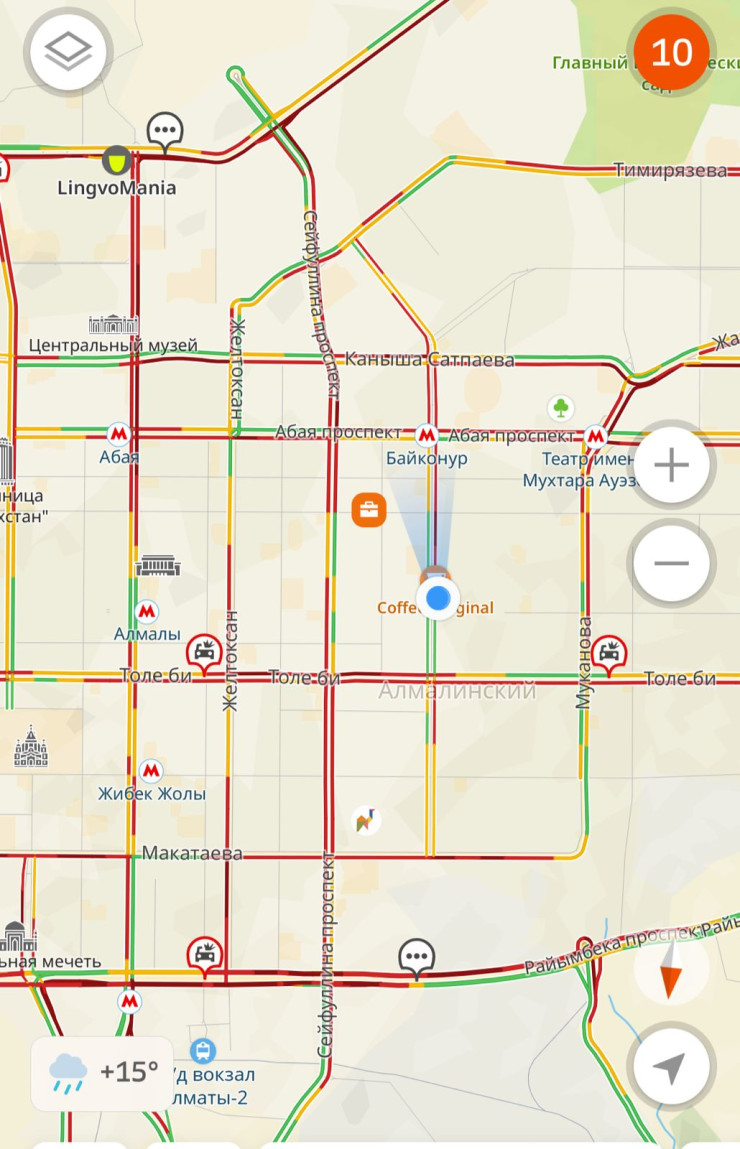Open the map layers menu
Viewport: 740px width, 1149px height.
coord(69,51)
